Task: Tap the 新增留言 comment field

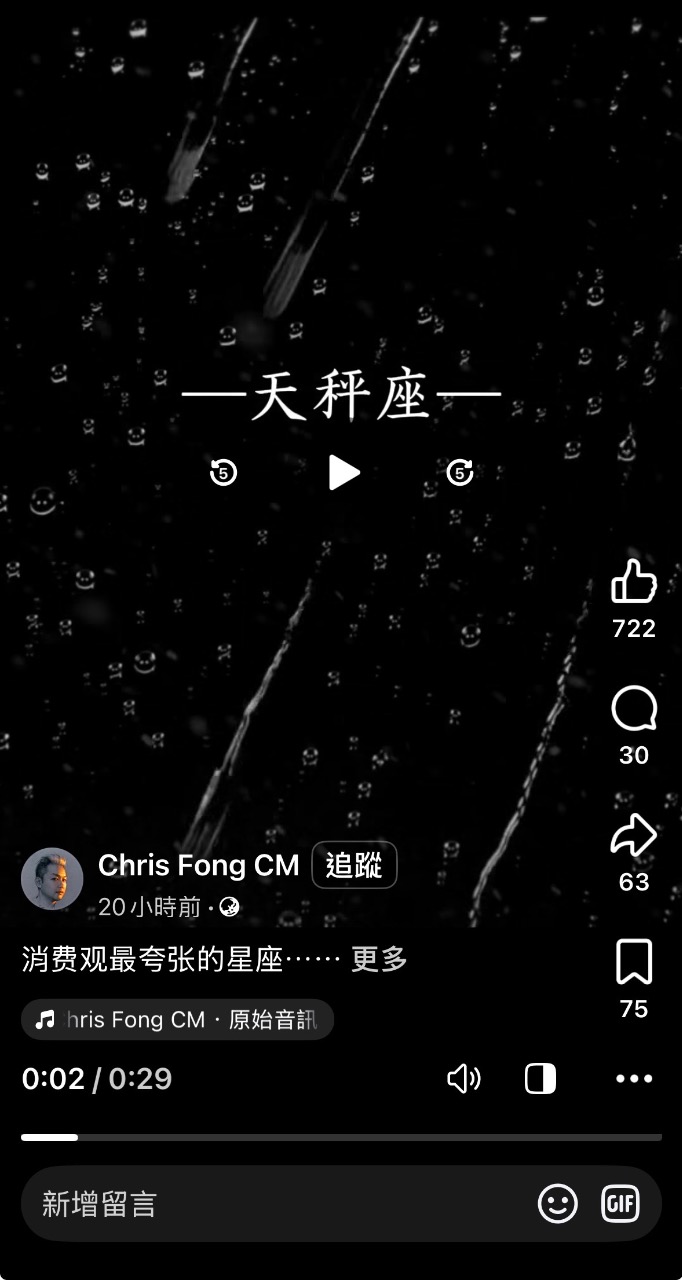Action: [280, 1204]
